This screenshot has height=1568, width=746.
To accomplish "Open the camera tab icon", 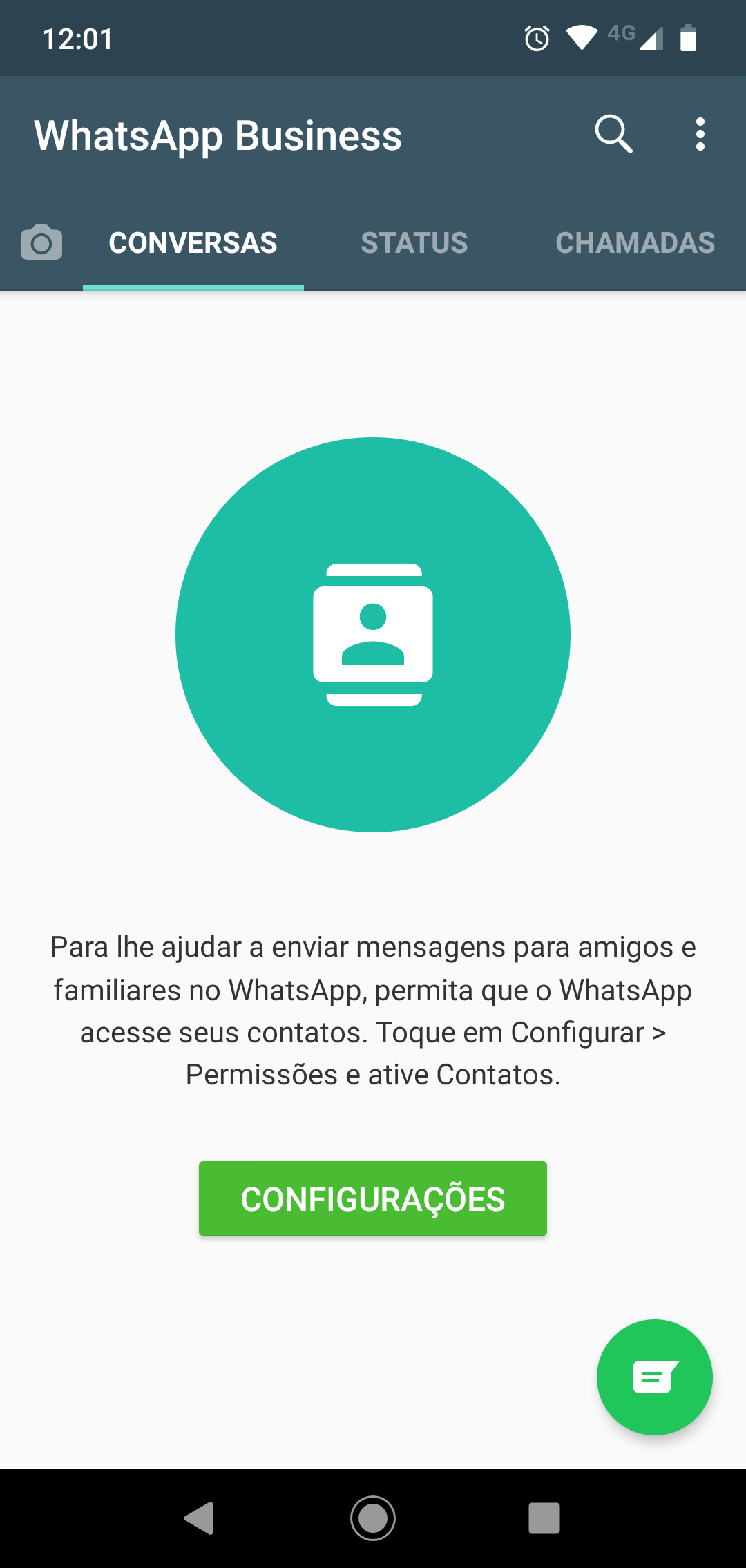I will (x=41, y=242).
